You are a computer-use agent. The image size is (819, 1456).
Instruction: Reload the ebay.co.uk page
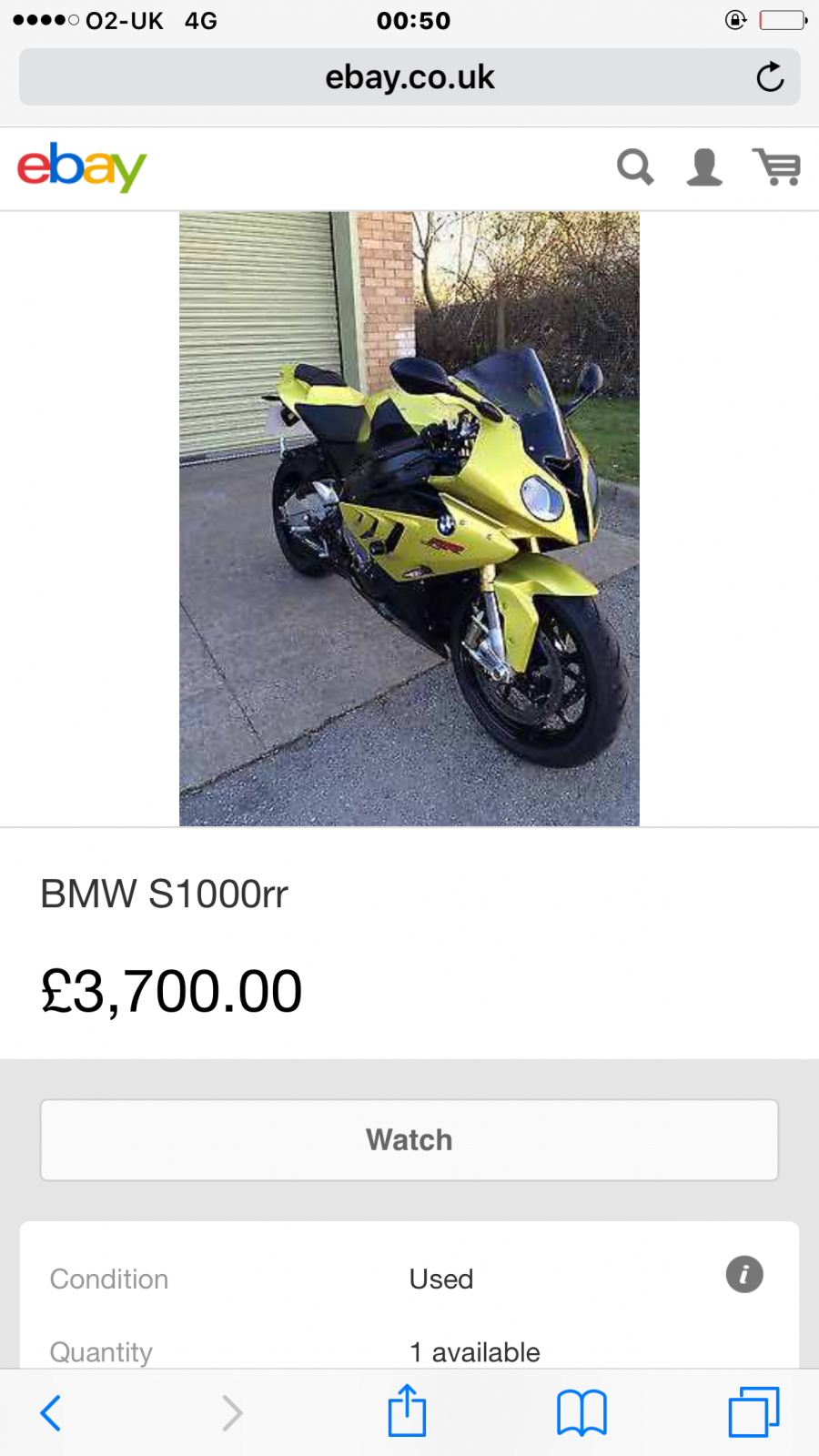click(770, 77)
